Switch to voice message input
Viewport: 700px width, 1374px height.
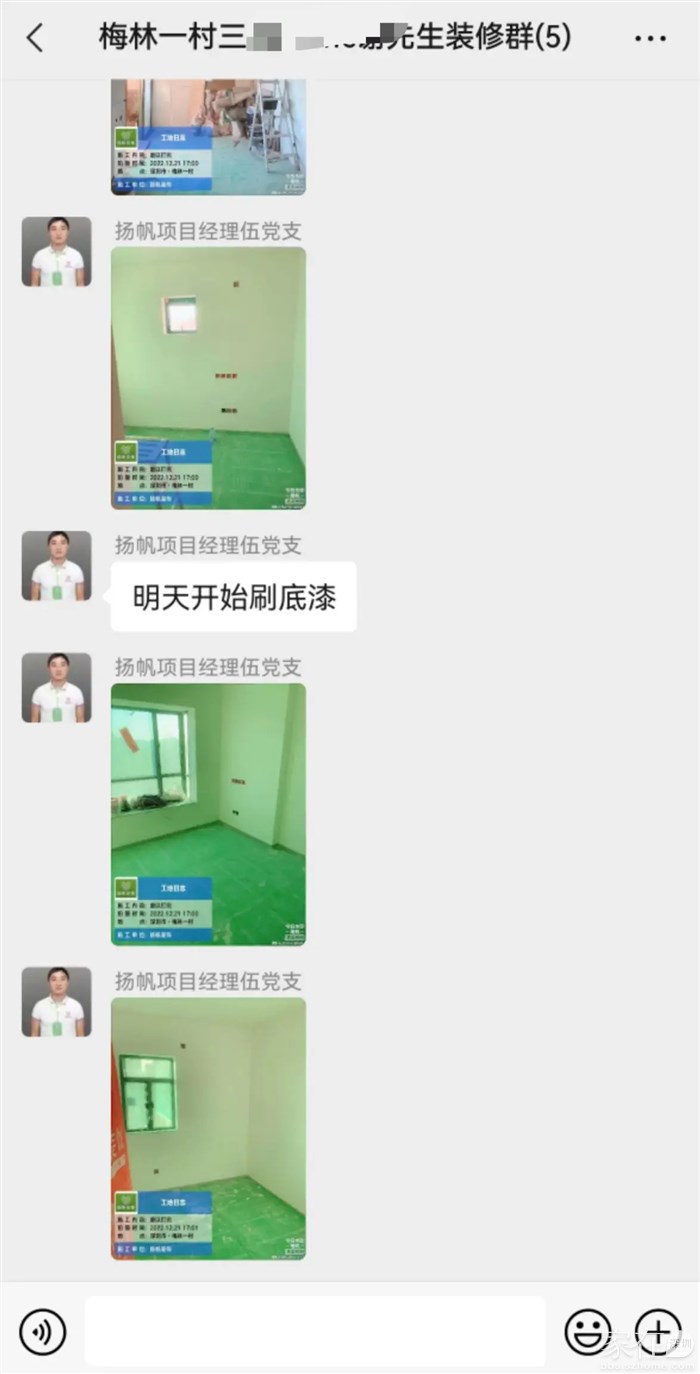click(x=42, y=1331)
